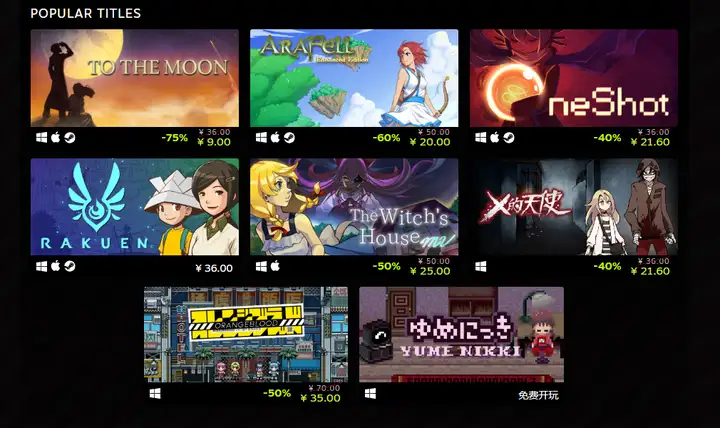Open the Yume Nikki game tile
The height and width of the screenshot is (428, 720).
pos(461,335)
